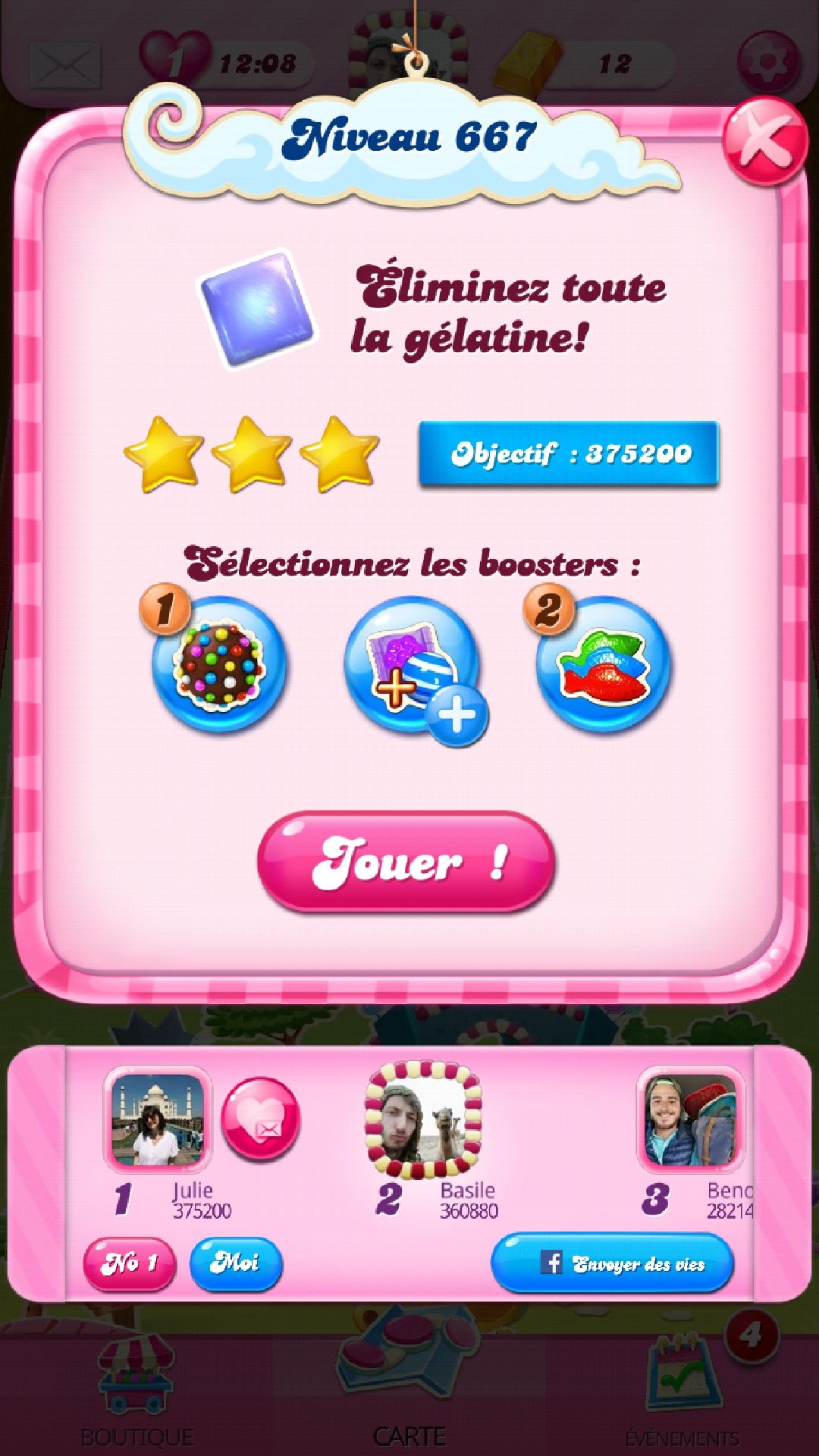Send a life to Julie
Image resolution: width=819 pixels, height=1456 pixels.
click(260, 1119)
